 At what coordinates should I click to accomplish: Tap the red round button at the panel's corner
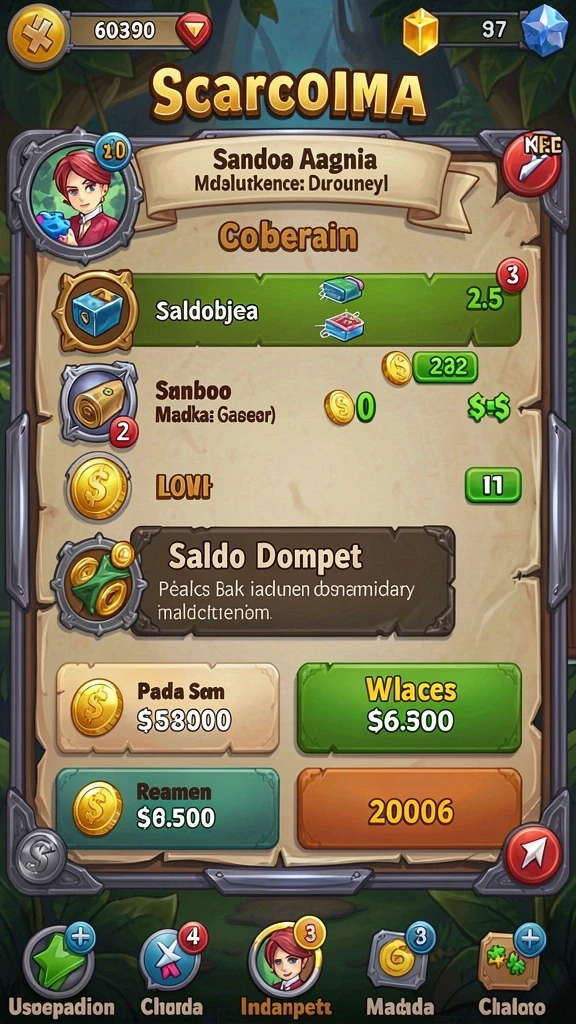(532, 165)
